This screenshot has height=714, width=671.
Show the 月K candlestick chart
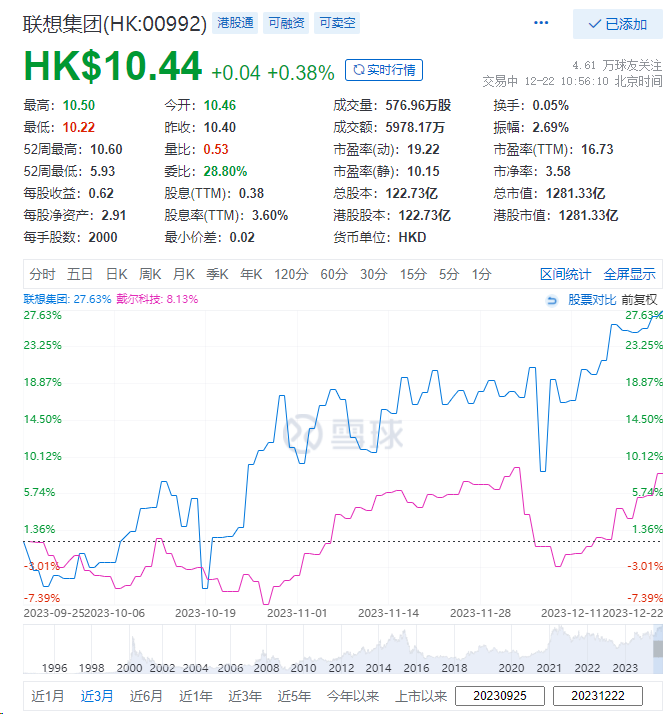point(183,274)
